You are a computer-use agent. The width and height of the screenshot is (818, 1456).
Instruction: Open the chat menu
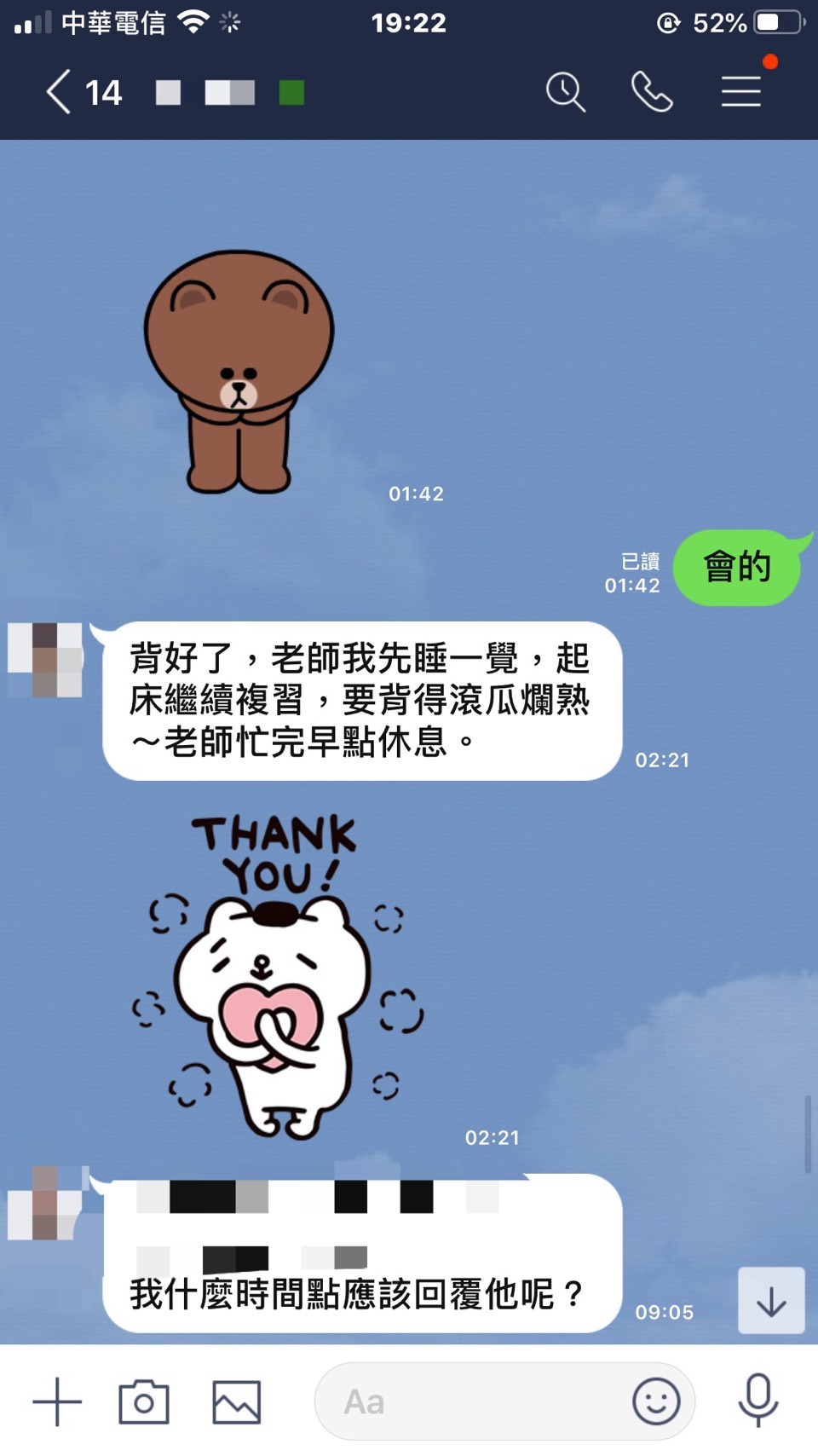(x=741, y=92)
